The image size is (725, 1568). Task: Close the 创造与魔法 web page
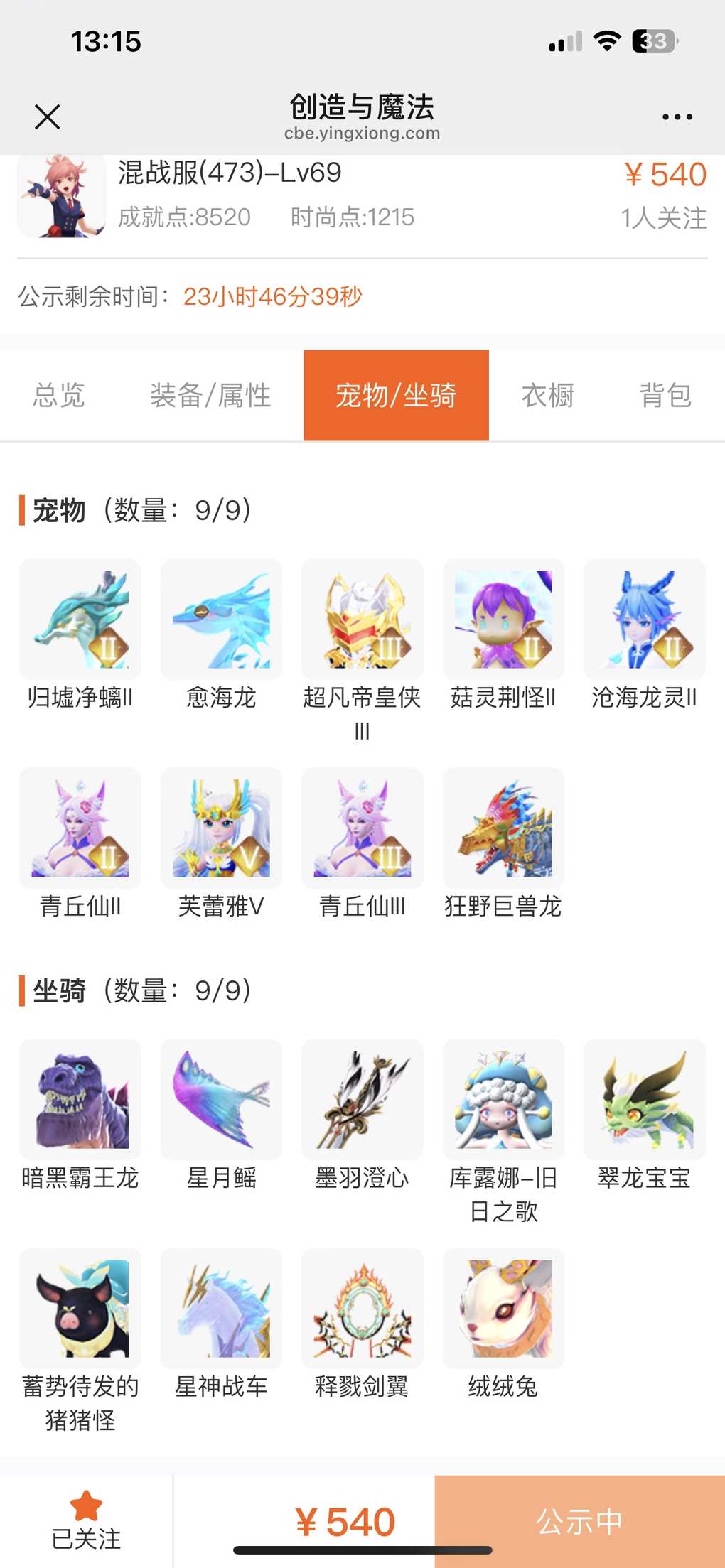[48, 117]
